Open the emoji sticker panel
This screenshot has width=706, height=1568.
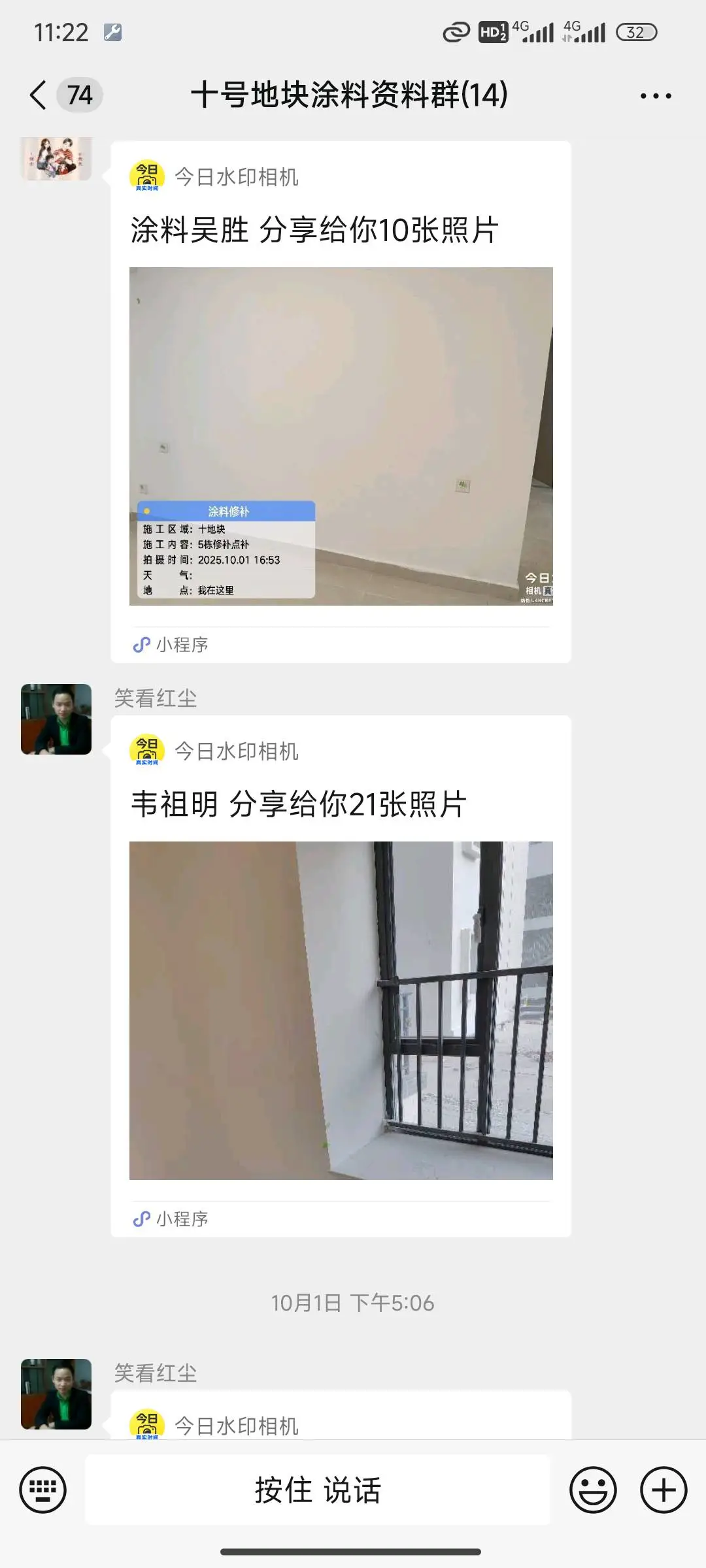[x=593, y=1490]
